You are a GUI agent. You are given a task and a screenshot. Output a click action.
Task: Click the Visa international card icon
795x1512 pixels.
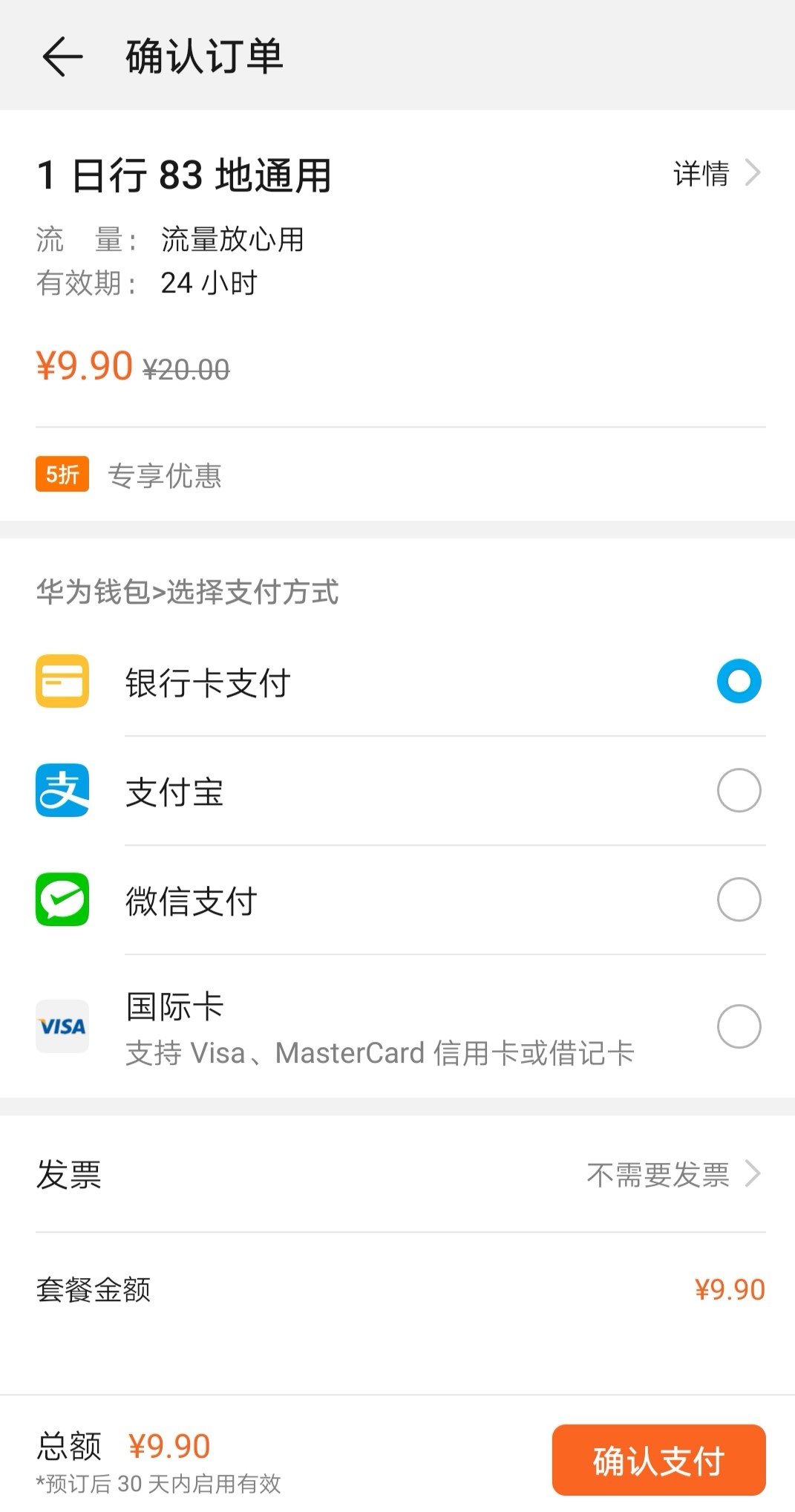click(62, 1026)
